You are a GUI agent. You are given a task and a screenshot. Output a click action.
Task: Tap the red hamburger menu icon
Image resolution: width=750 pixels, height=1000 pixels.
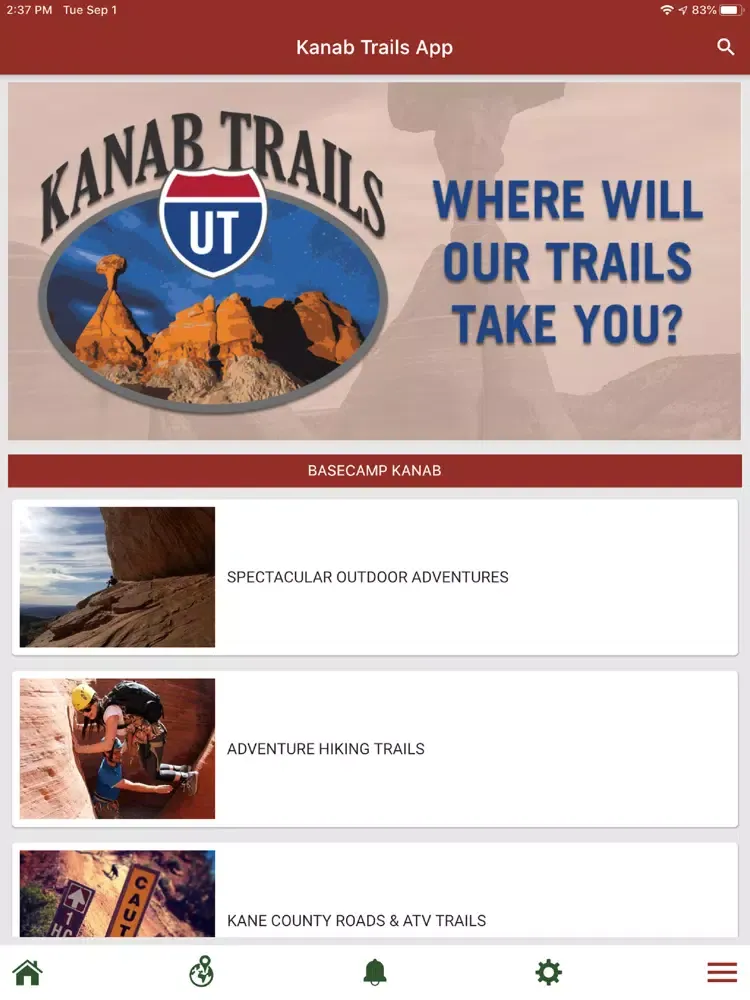722,971
